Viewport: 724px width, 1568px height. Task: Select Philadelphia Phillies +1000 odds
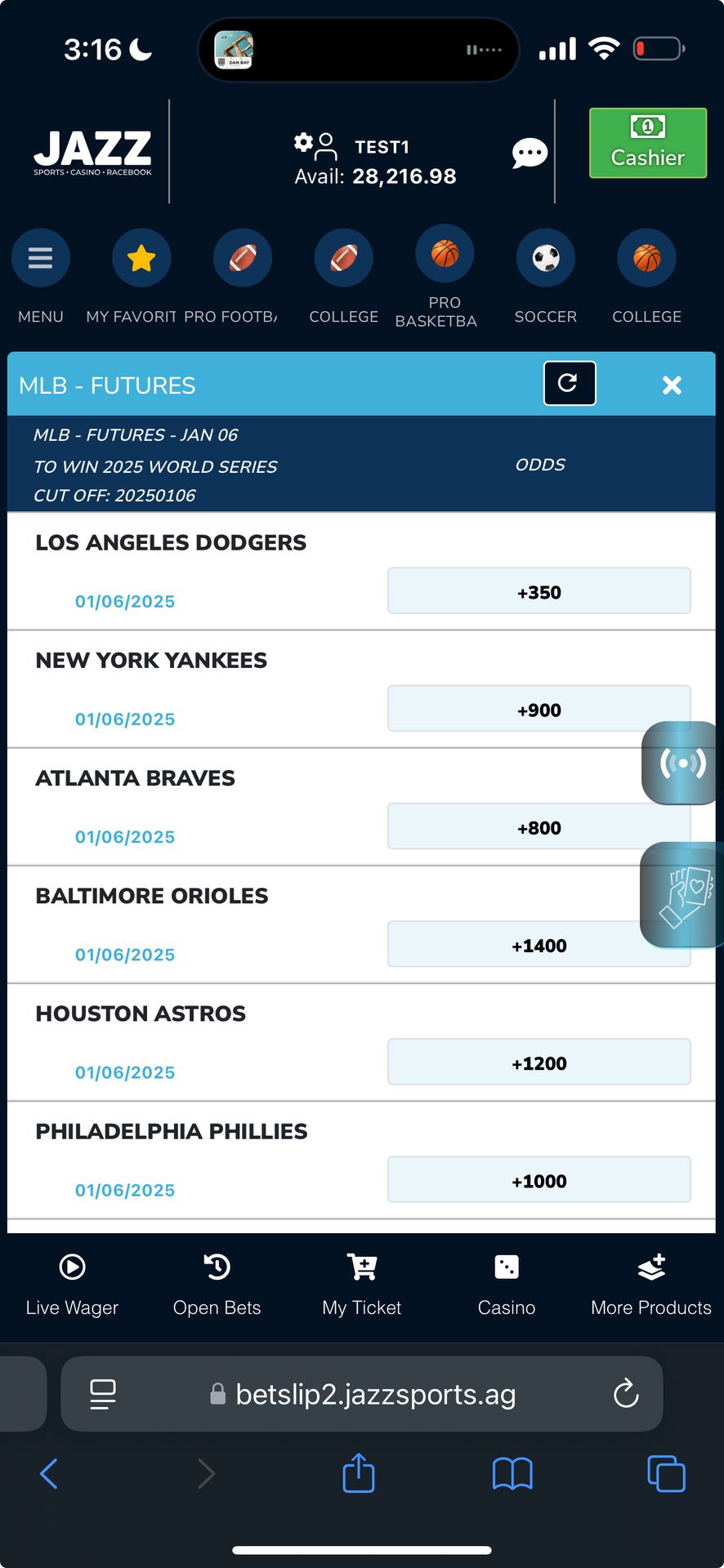539,1180
